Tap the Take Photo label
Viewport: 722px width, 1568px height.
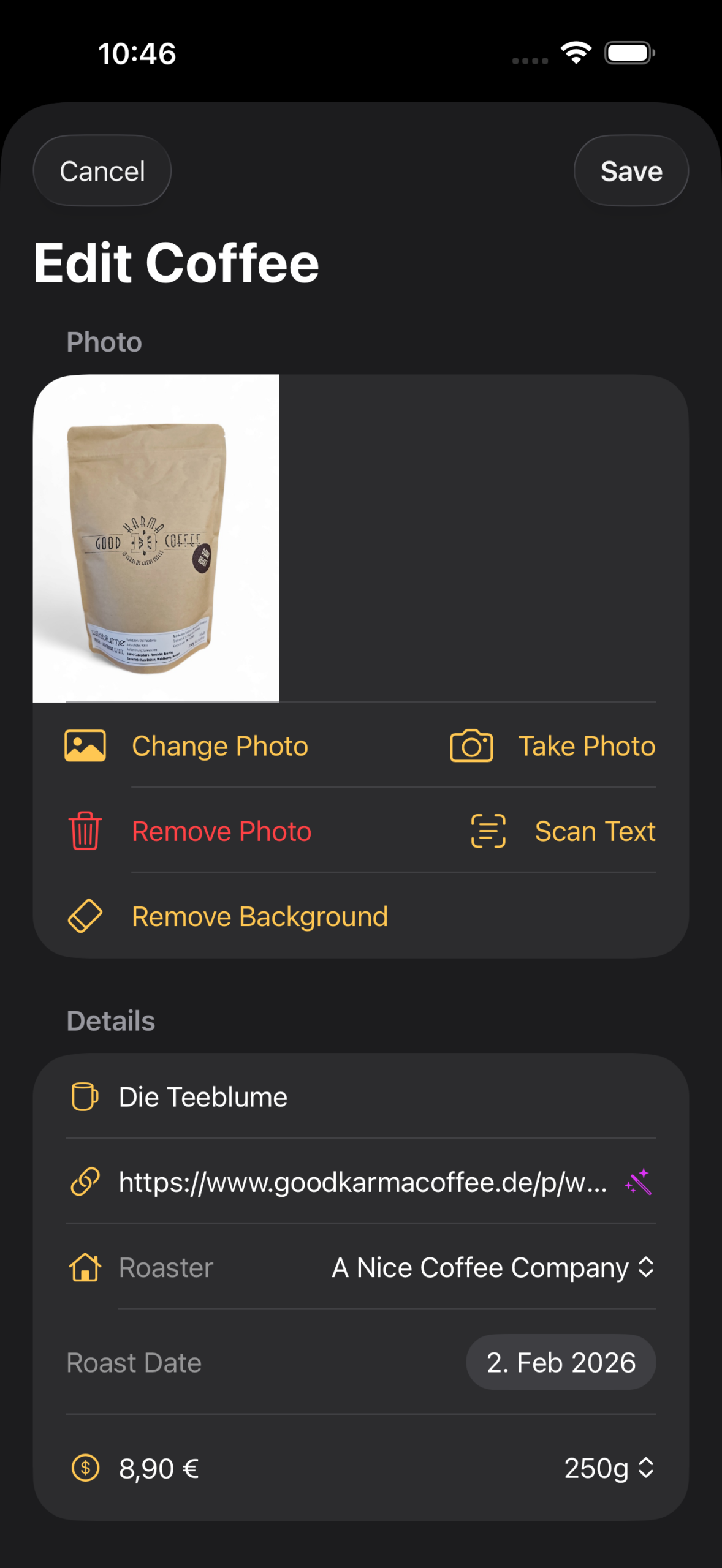587,745
